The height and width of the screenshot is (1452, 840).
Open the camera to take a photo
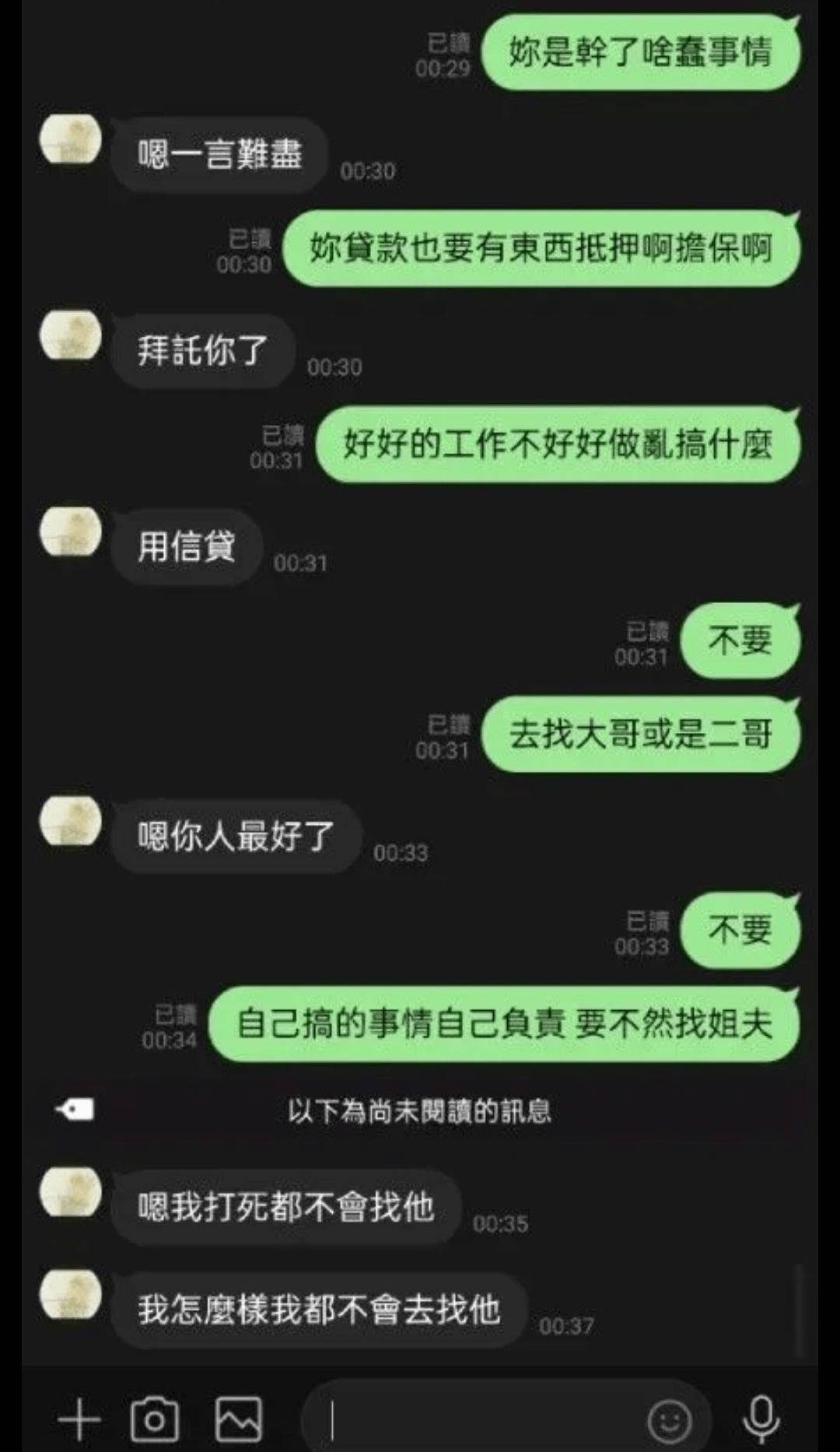(155, 1419)
